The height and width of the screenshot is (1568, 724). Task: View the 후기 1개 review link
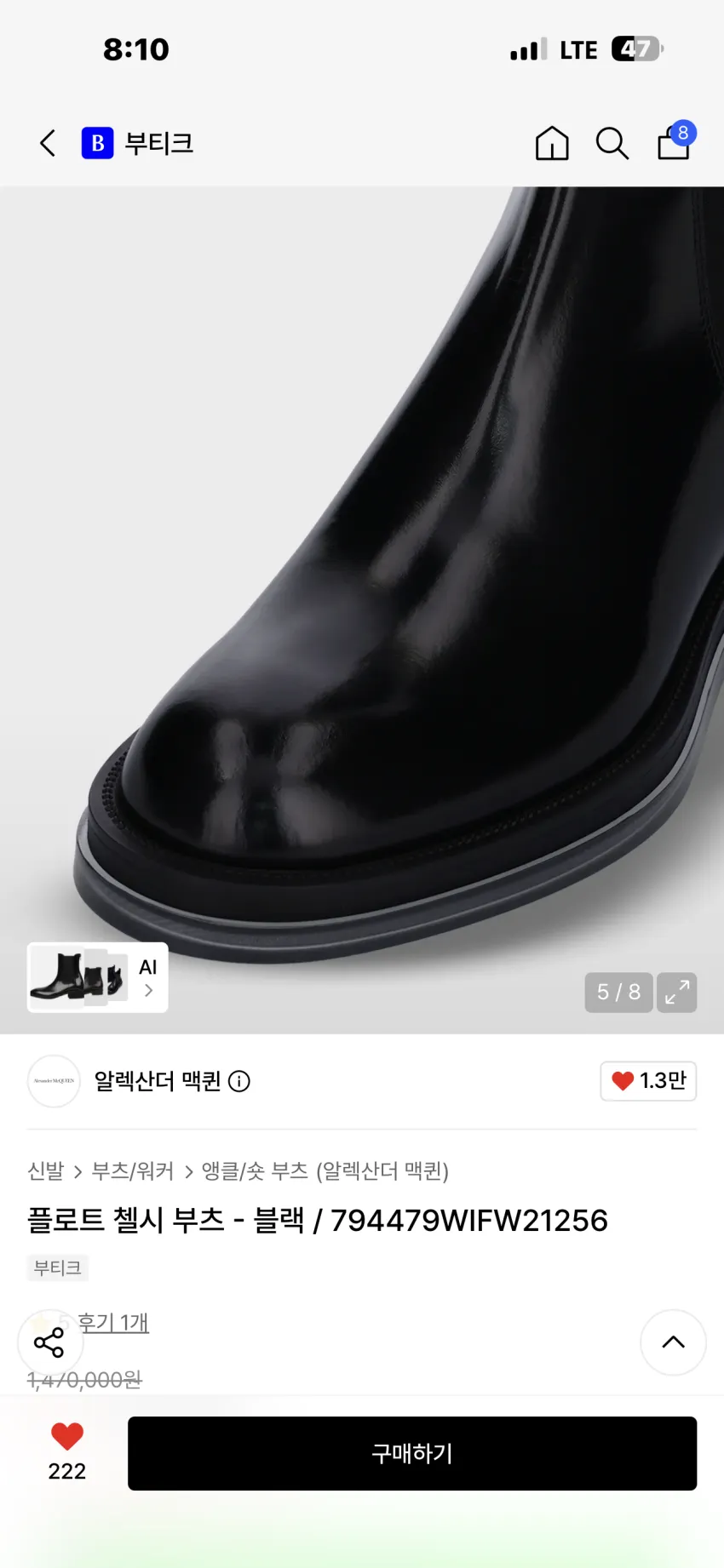tap(113, 1323)
